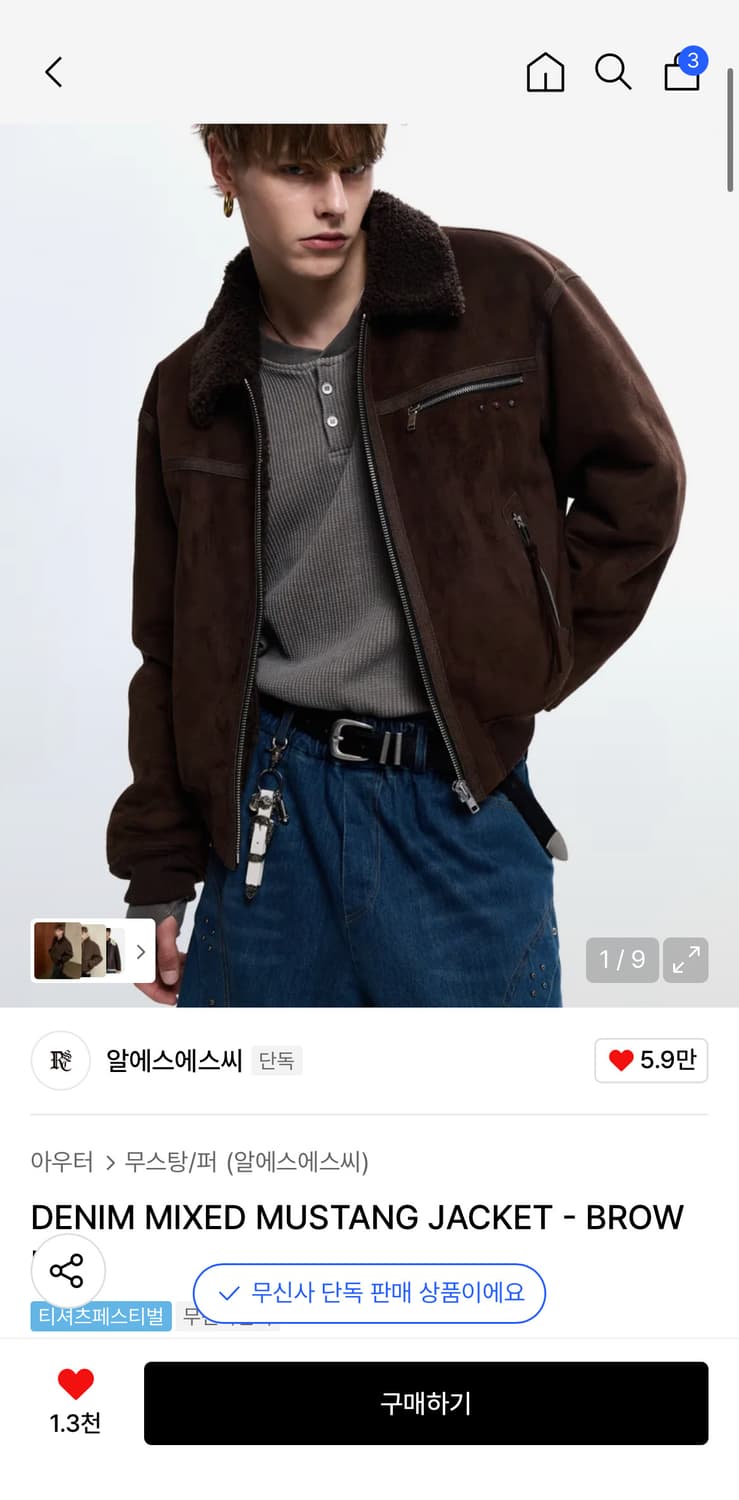Tap the 구매하기 purchase button

426,1403
